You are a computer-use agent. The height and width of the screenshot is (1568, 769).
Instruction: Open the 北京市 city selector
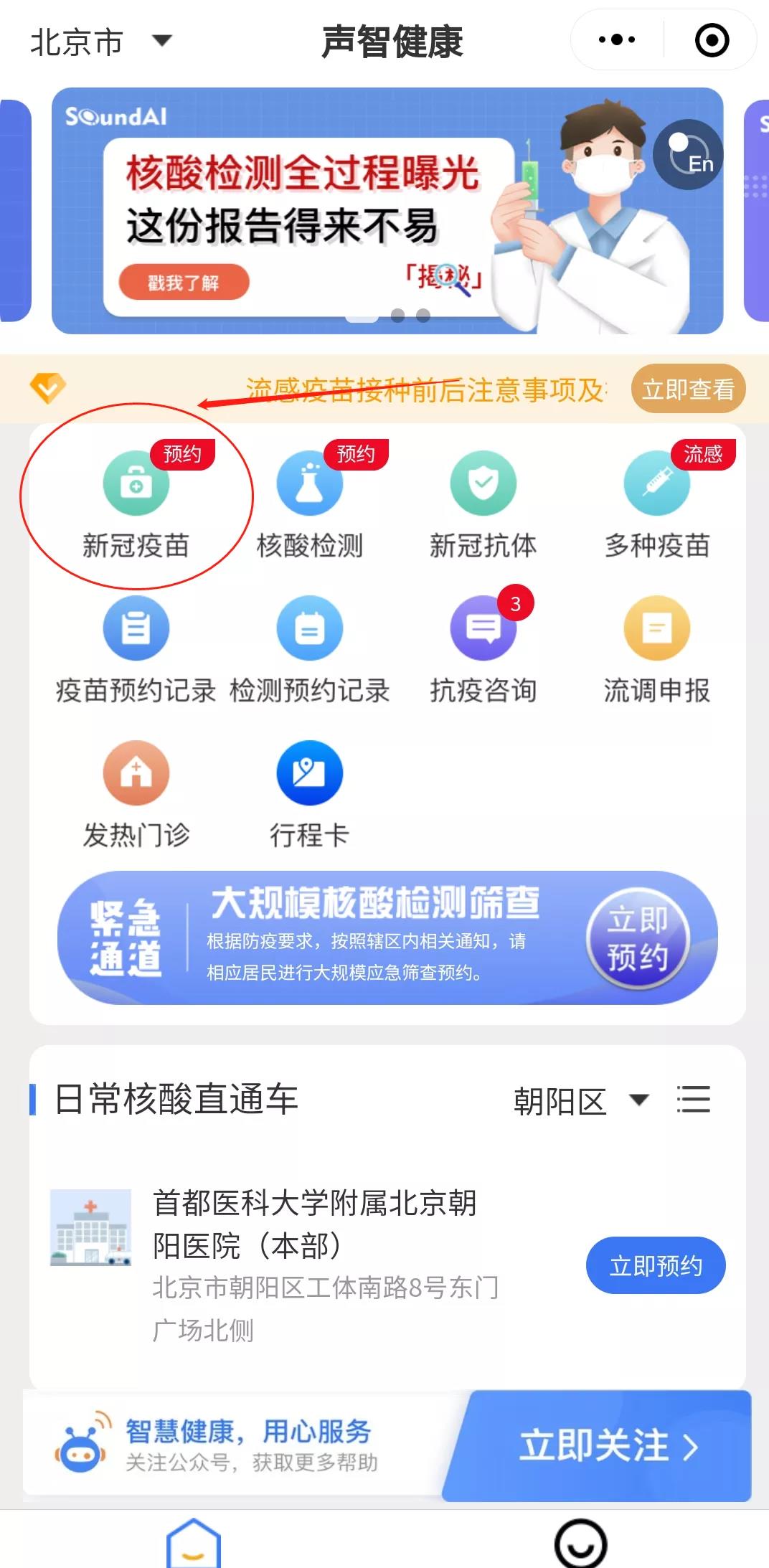(x=100, y=42)
